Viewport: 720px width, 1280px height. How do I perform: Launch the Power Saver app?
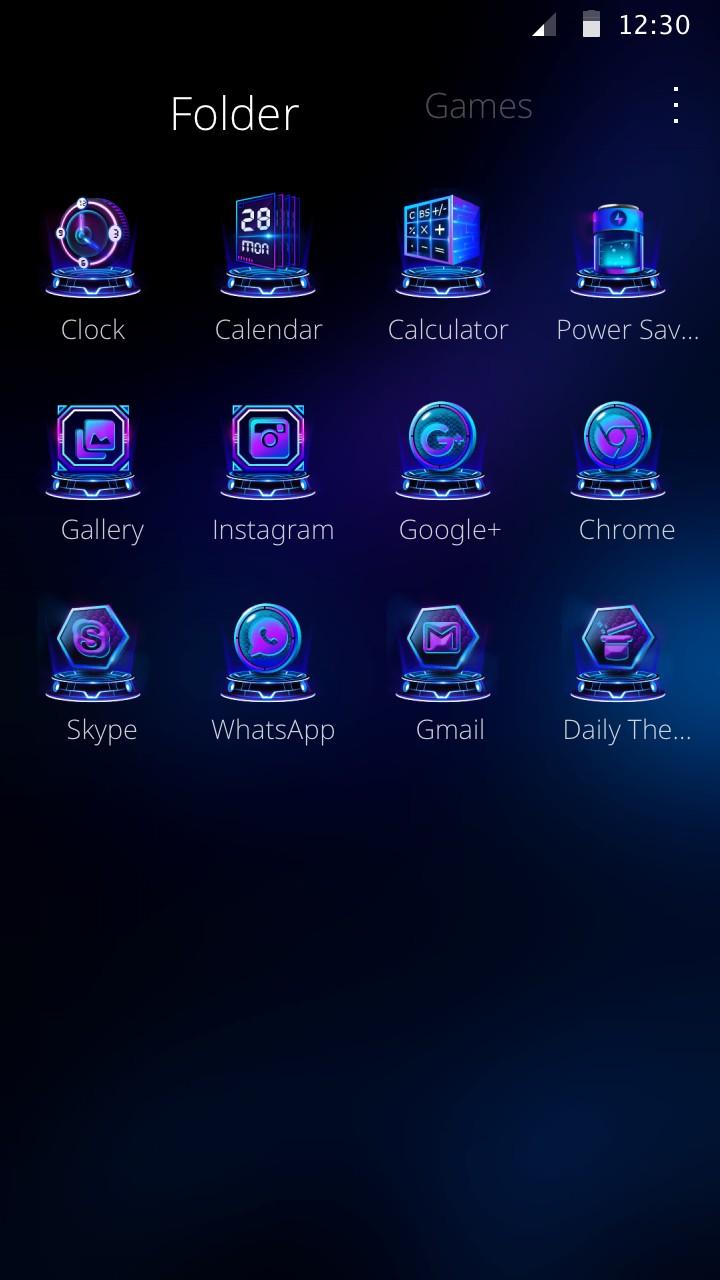pyautogui.click(x=618, y=249)
